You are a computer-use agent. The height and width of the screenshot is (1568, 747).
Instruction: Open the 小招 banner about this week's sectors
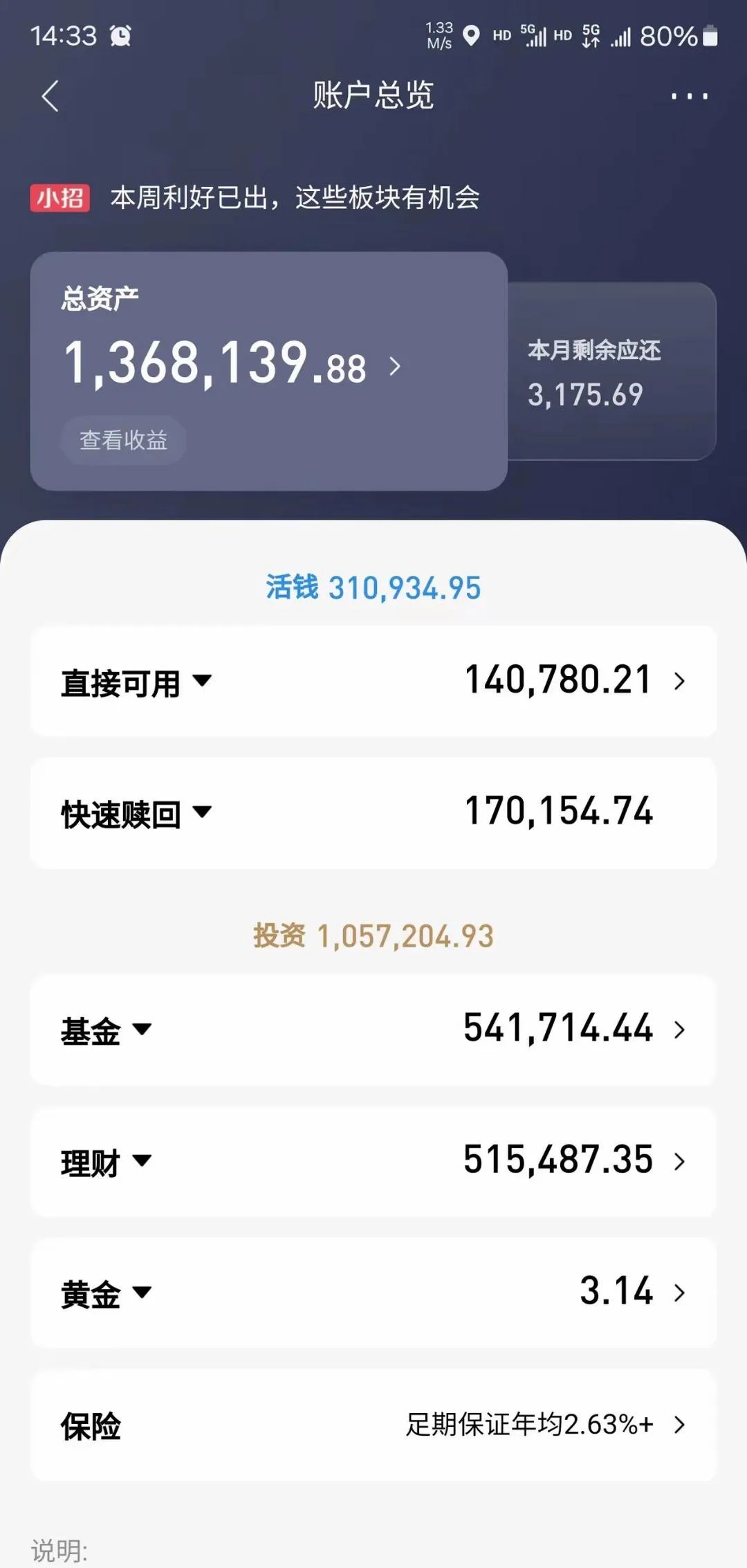pyautogui.click(x=255, y=198)
